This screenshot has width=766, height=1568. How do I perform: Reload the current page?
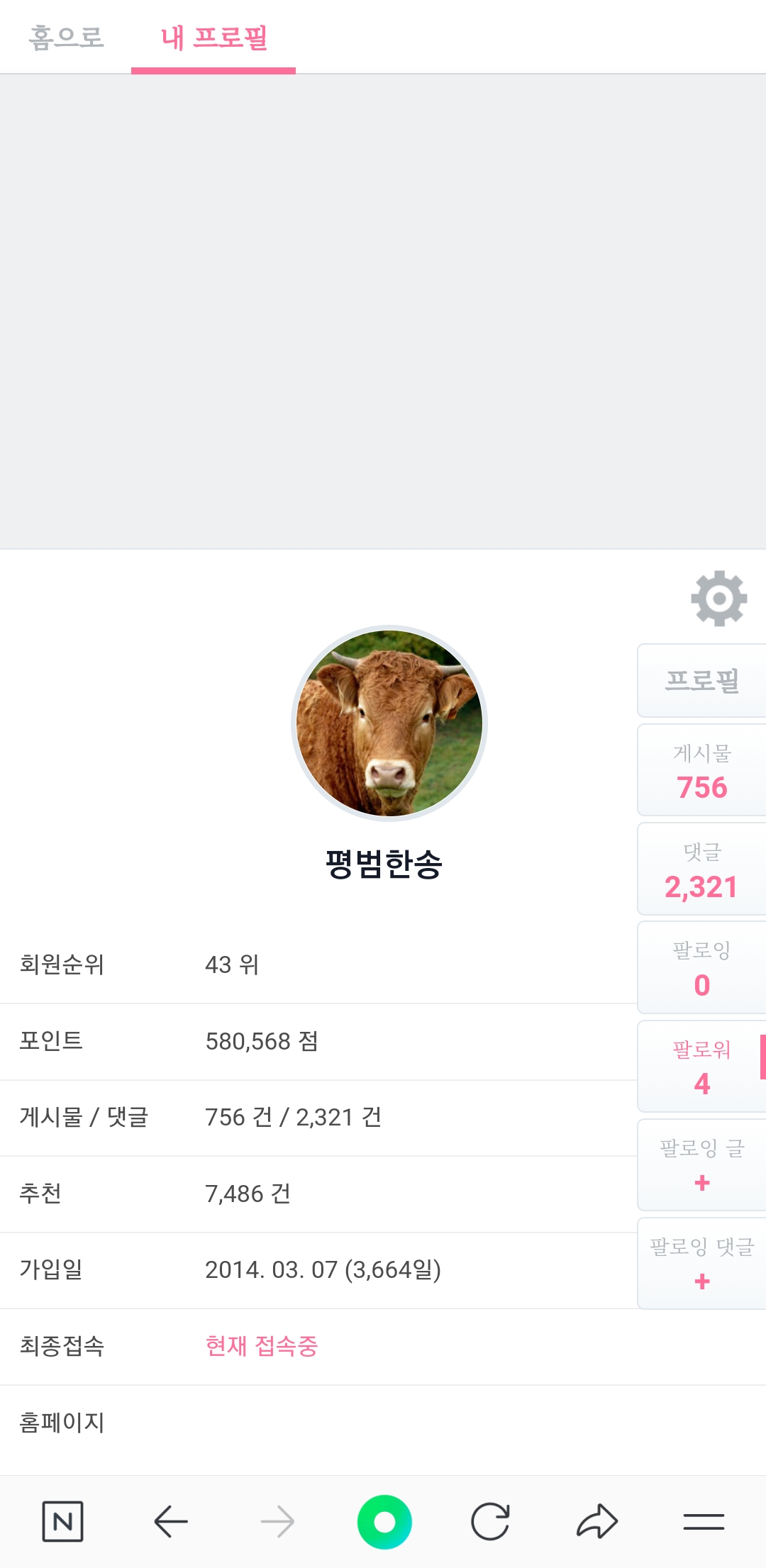tap(491, 1521)
